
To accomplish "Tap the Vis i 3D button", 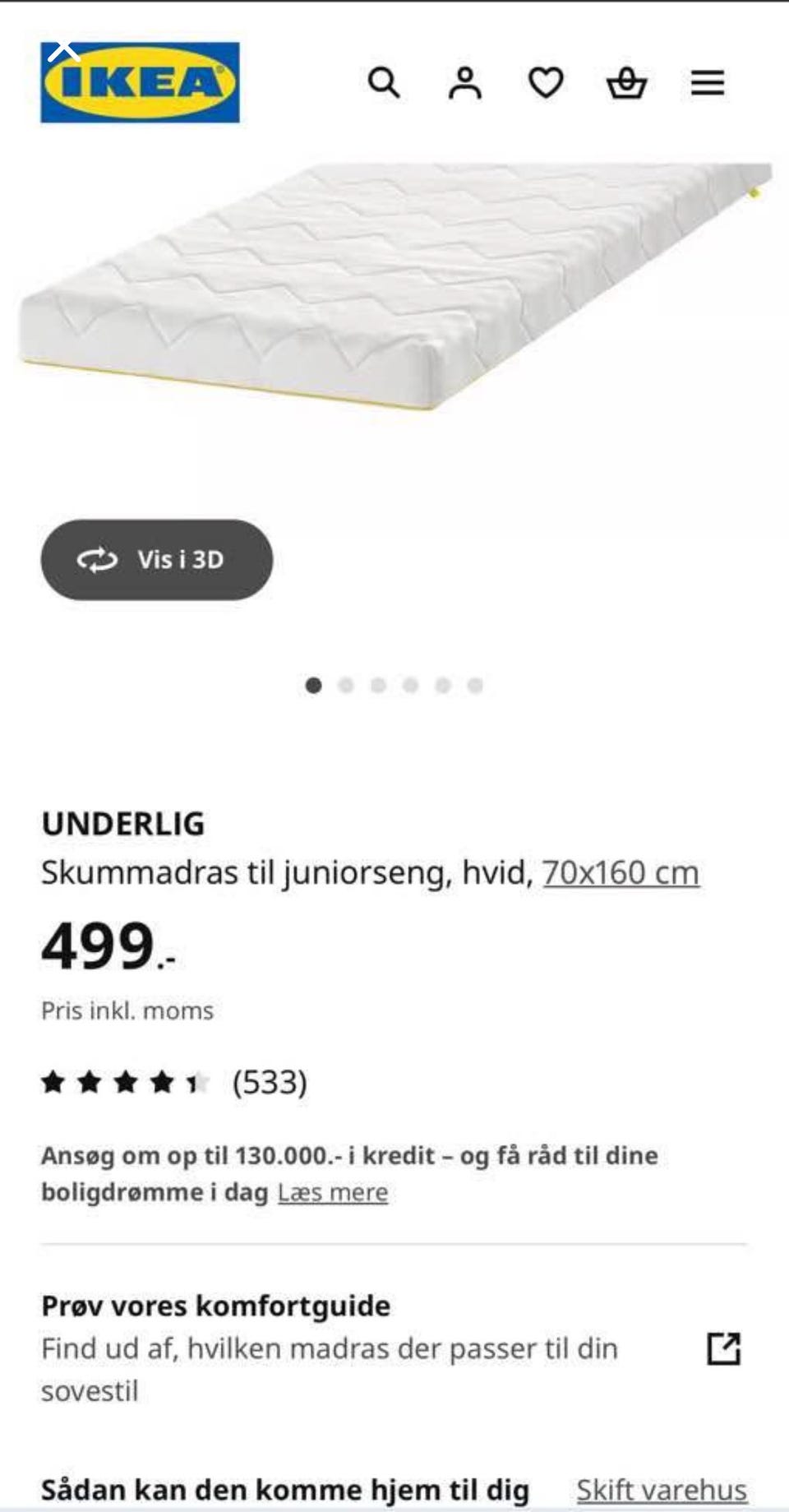I will pos(157,559).
